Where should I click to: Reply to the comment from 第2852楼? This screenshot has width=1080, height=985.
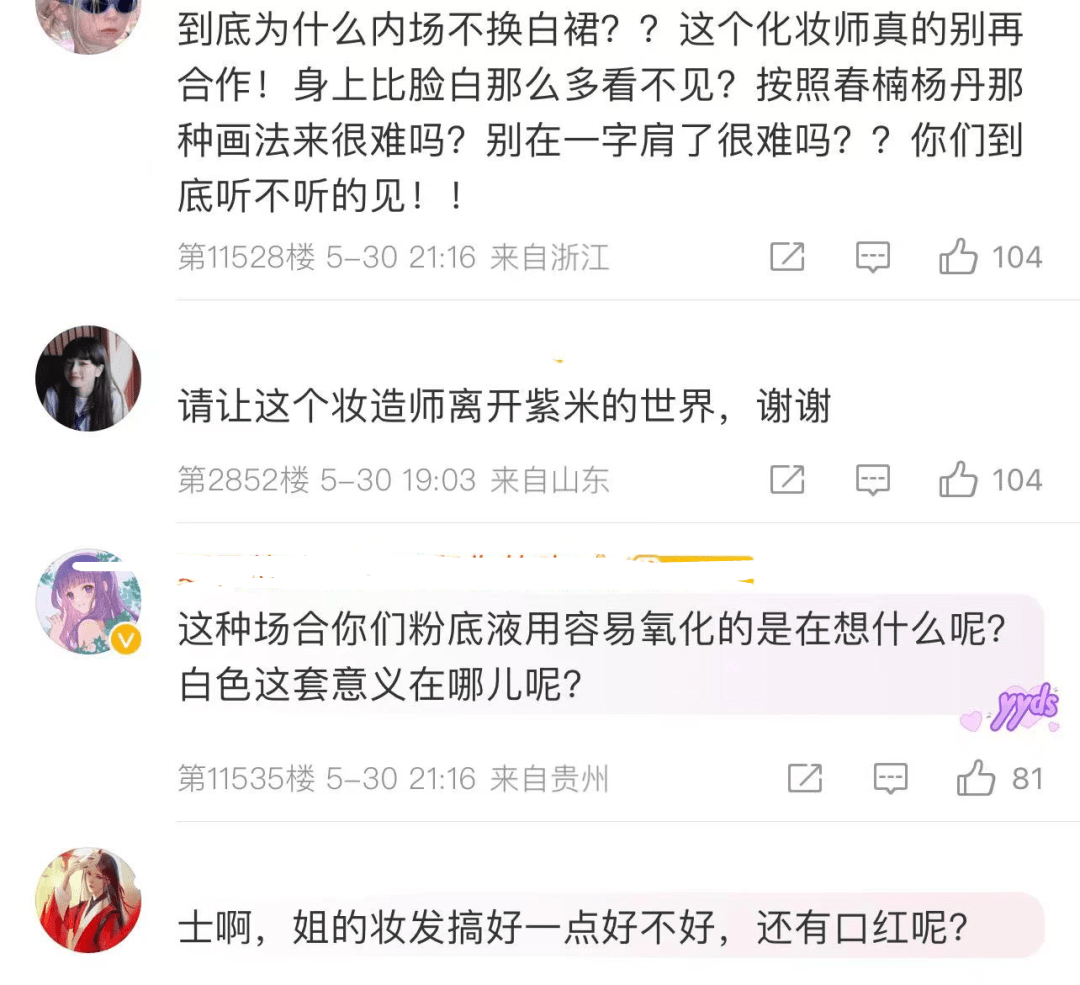tap(873, 480)
